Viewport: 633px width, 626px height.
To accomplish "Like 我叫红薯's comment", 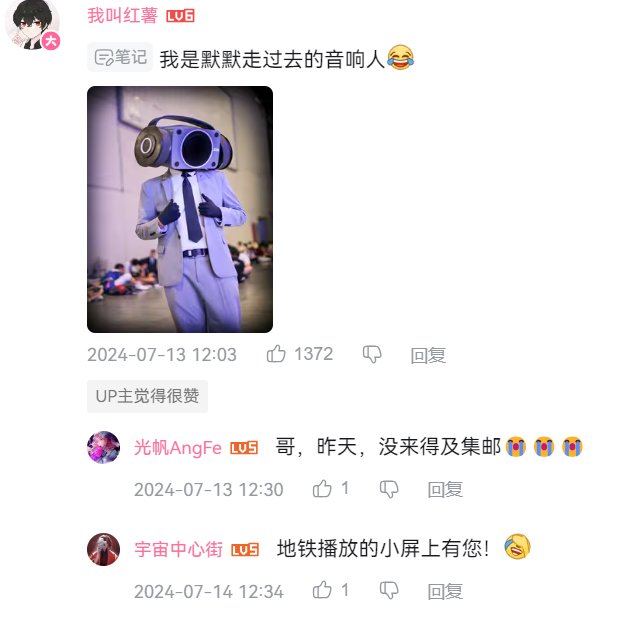I will click(x=276, y=354).
